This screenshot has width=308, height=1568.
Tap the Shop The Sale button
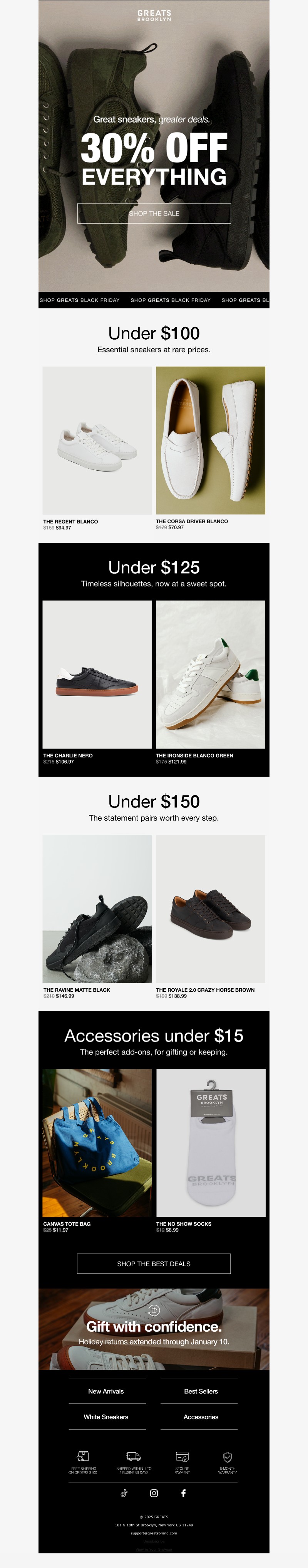click(x=154, y=214)
